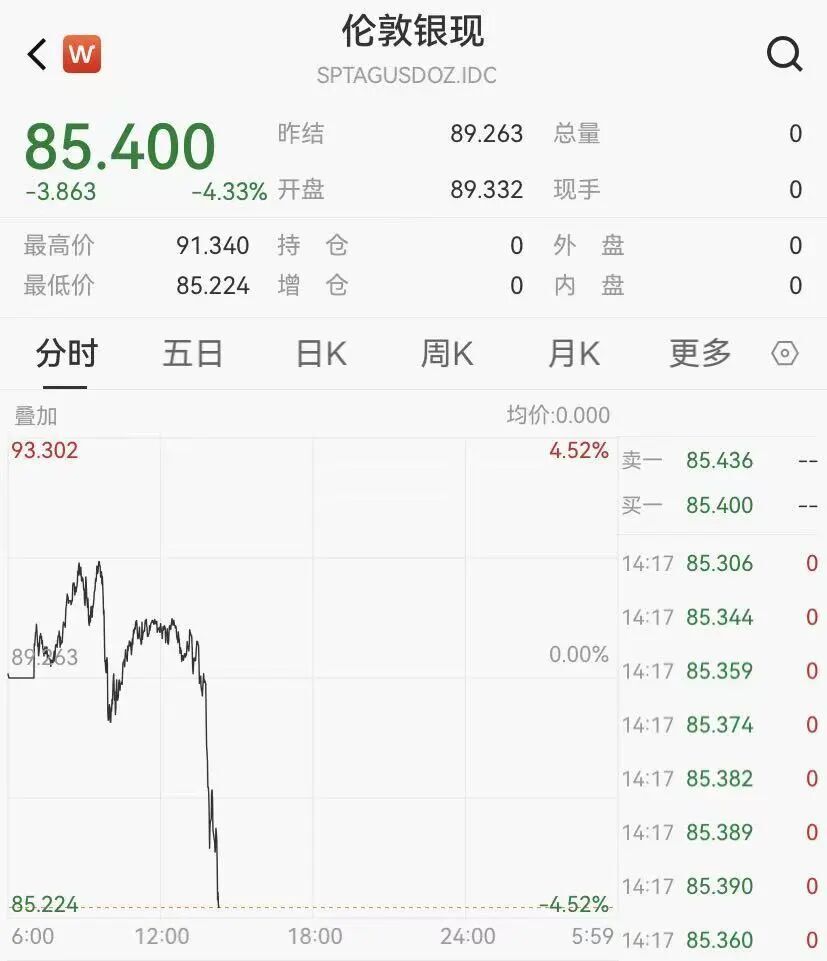This screenshot has height=961, width=827.
Task: Expand the 更多 chart options
Action: click(x=700, y=354)
